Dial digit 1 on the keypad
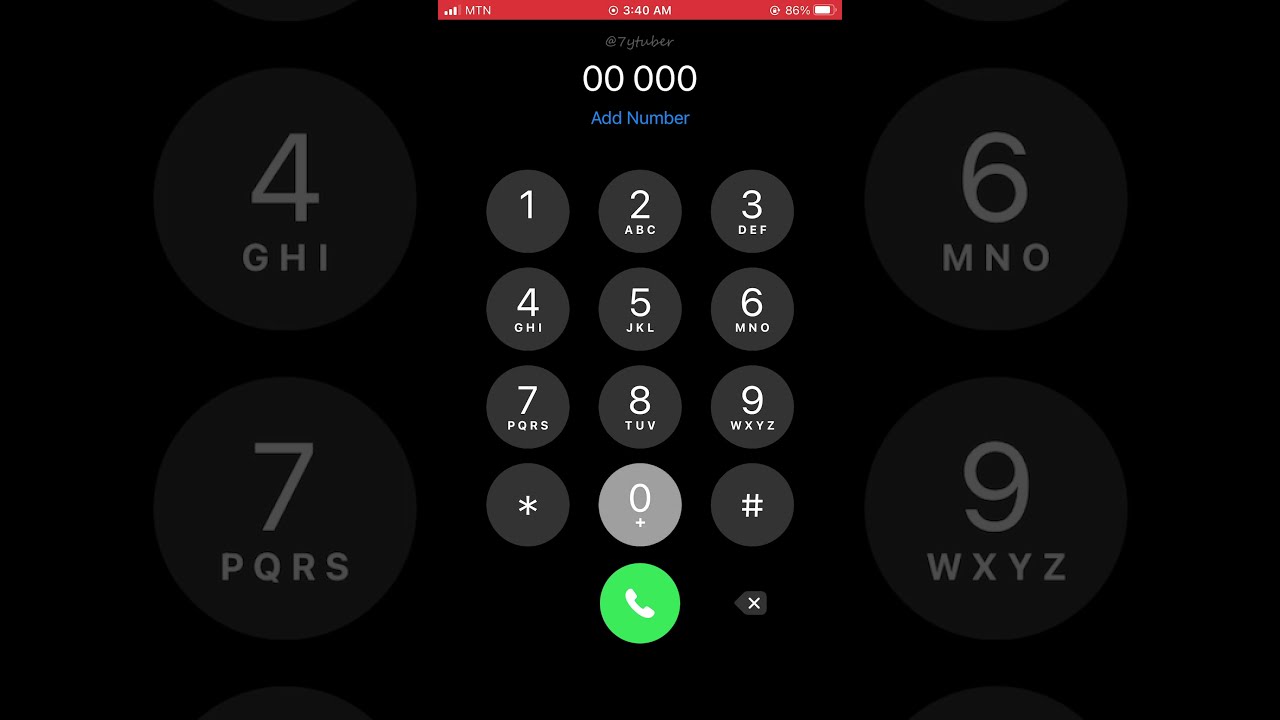The width and height of the screenshot is (1280, 720). tap(528, 211)
